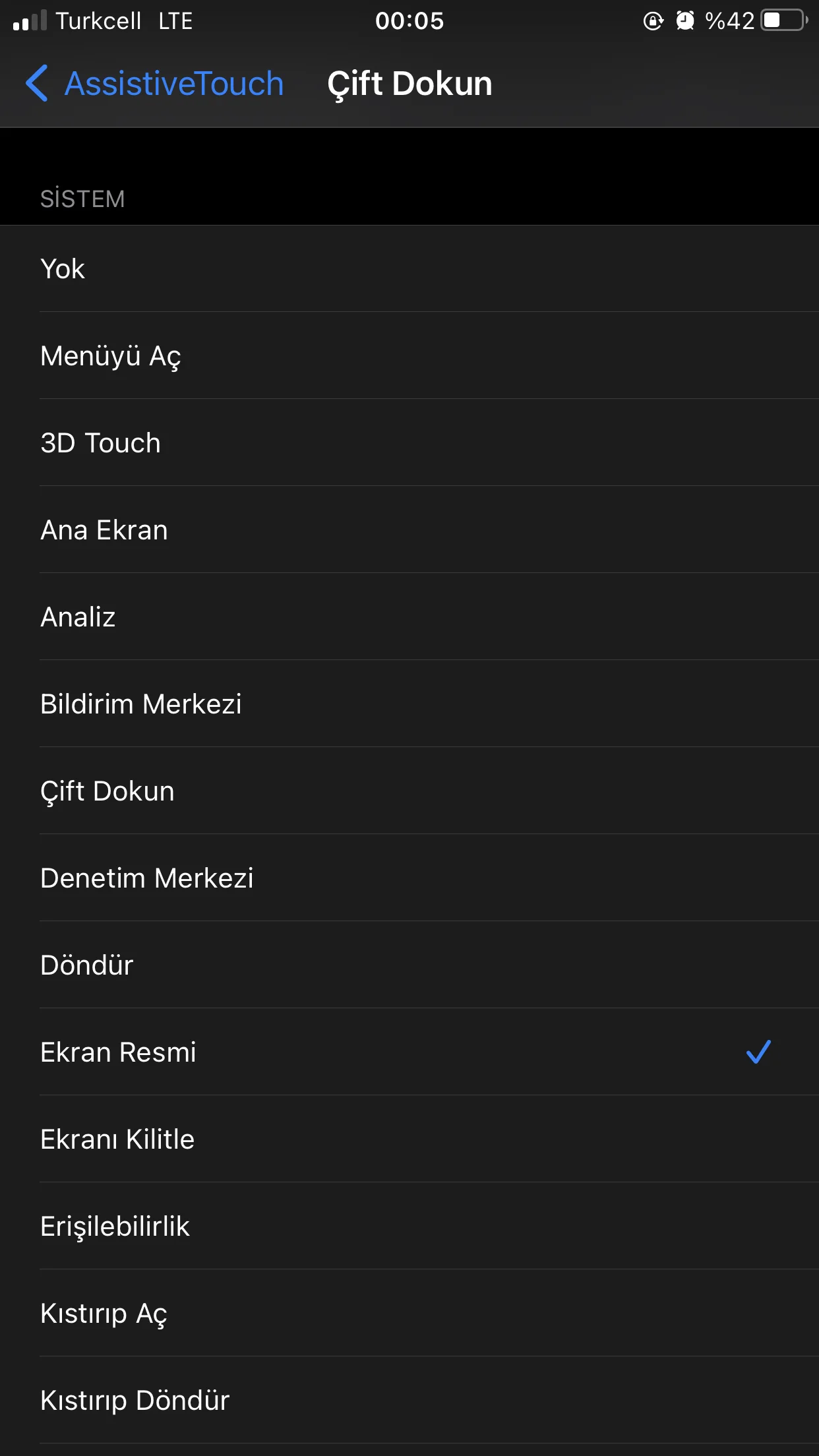819x1456 pixels.
Task: Select Kıstırıp Döndür option
Action: [409, 1401]
